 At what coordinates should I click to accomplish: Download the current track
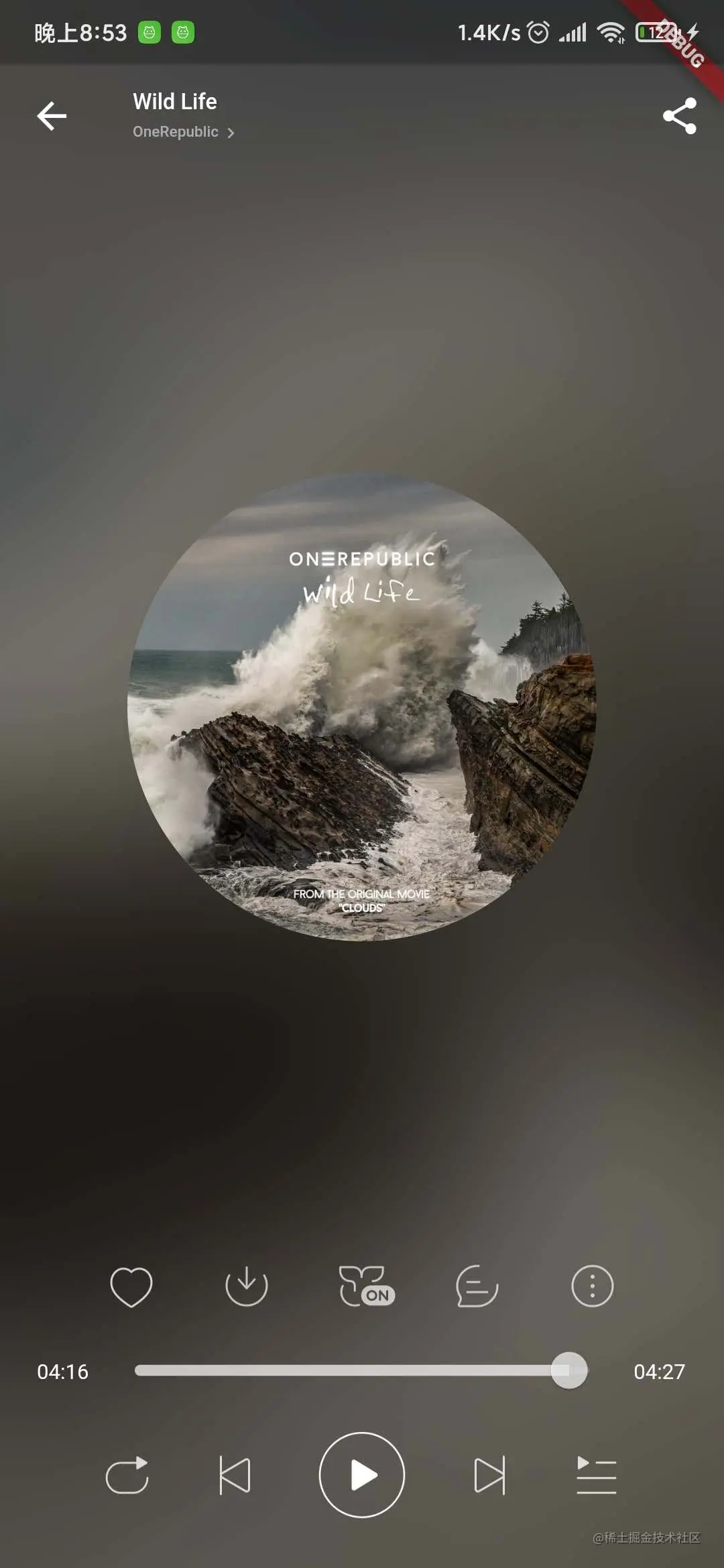coord(246,1286)
